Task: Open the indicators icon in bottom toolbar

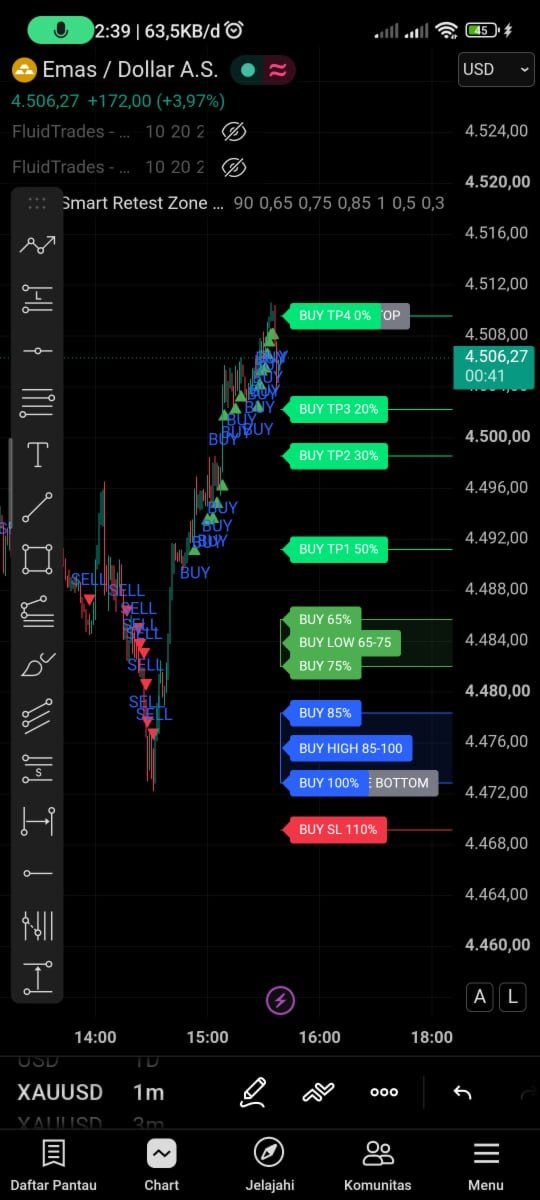Action: click(x=318, y=1092)
